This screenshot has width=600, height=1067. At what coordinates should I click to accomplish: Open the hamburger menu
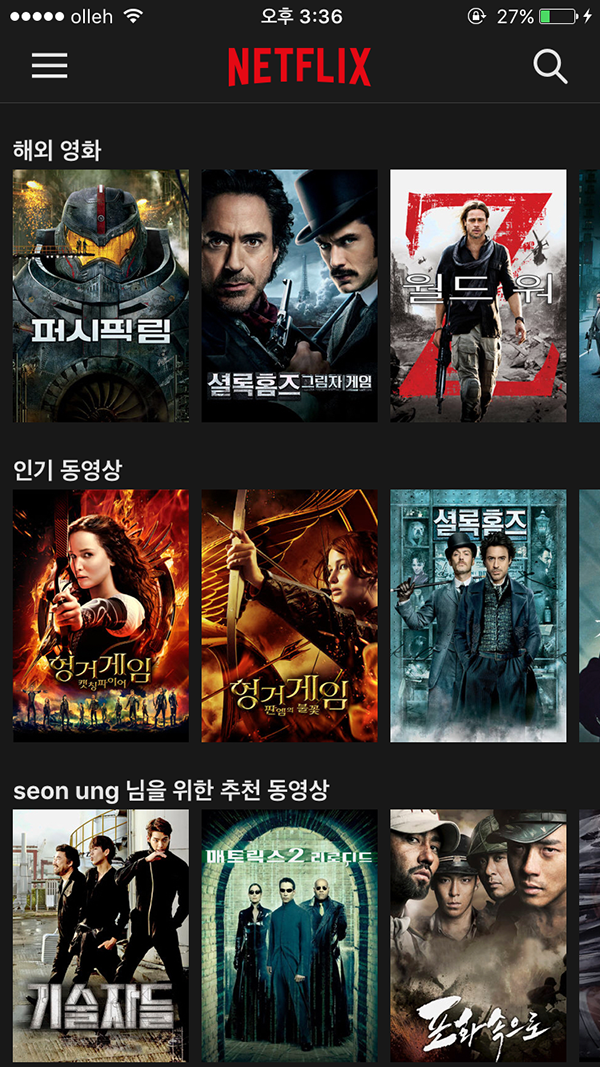[49, 66]
